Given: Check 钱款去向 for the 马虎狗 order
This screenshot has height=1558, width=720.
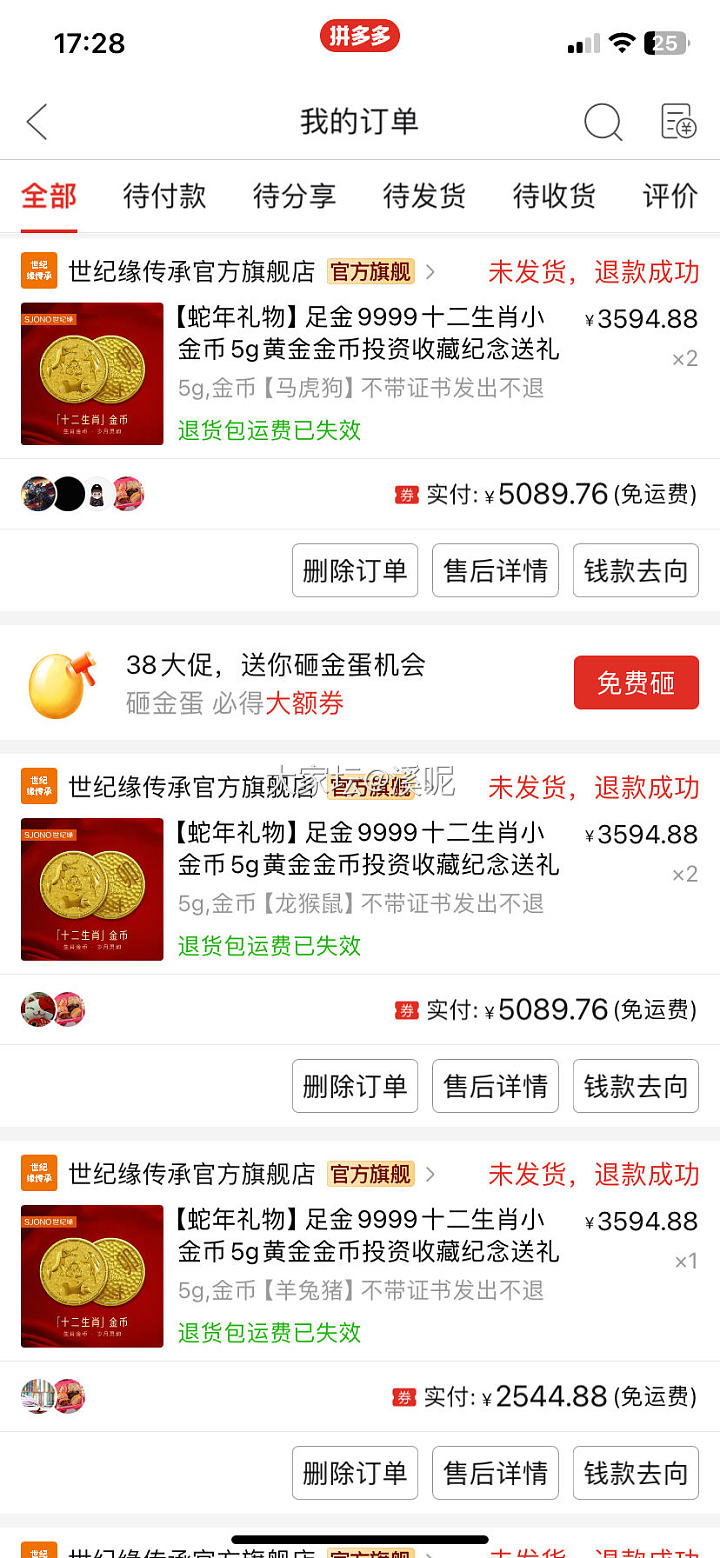Looking at the screenshot, I should [636, 571].
